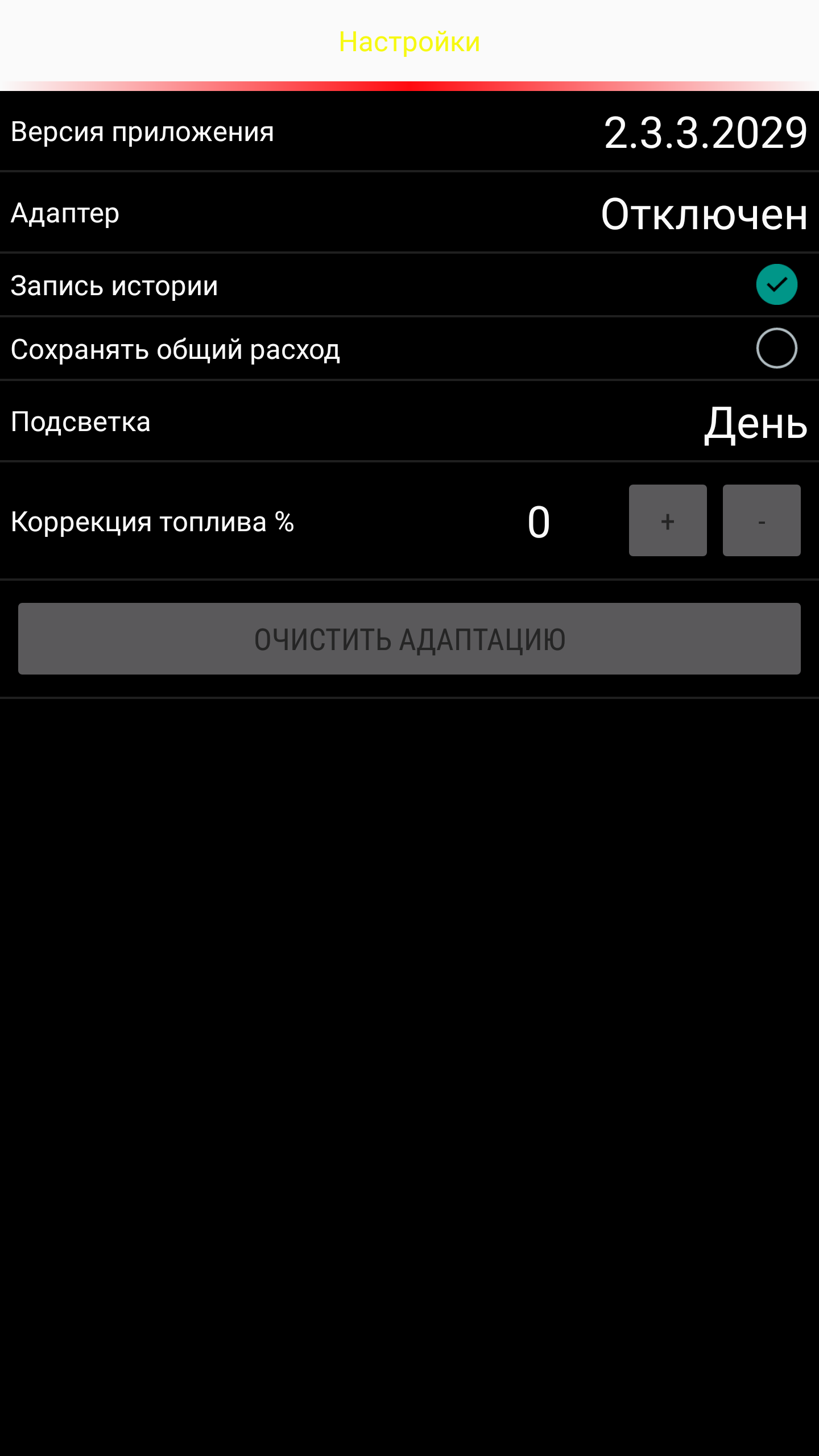This screenshot has height=1456, width=819.
Task: Increase fuel correction with the plus button
Action: pyautogui.click(x=668, y=520)
